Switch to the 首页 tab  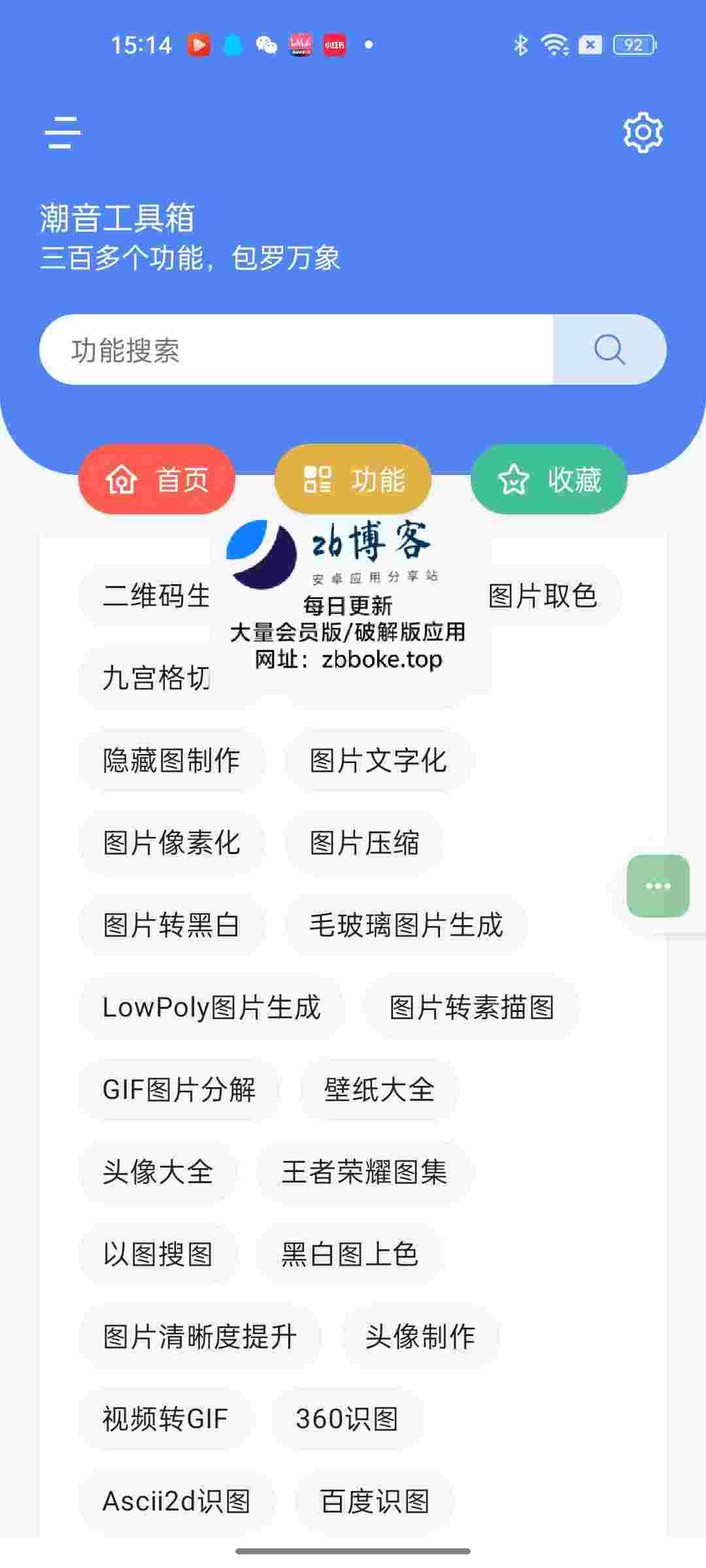point(157,480)
